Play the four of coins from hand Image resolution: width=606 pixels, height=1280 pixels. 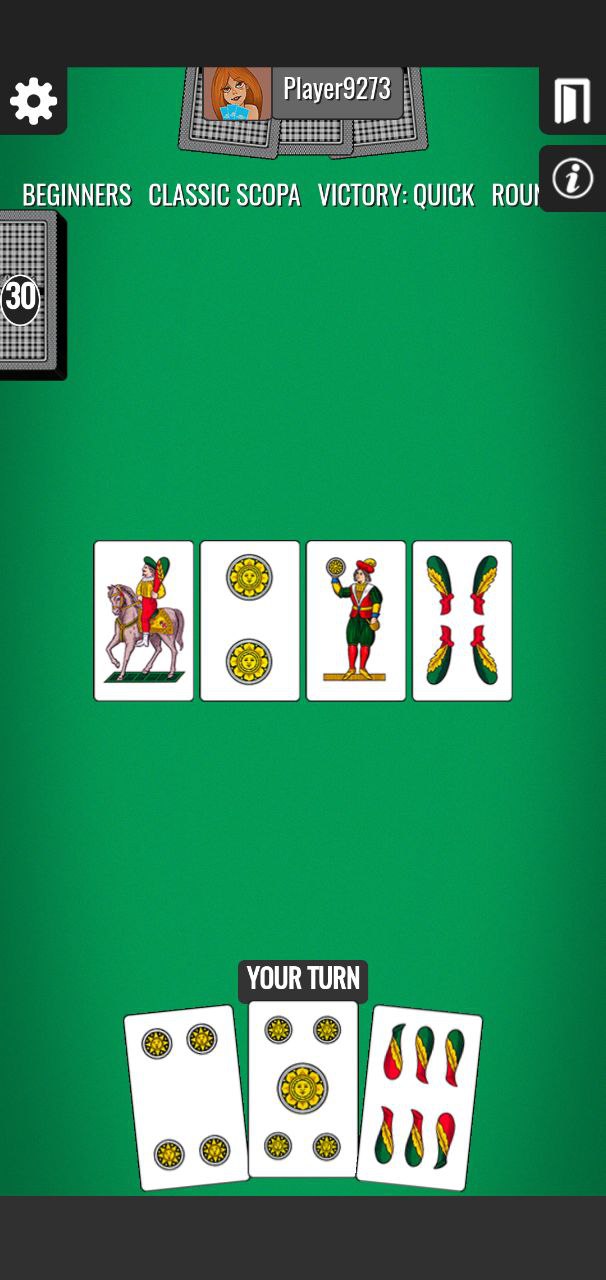pyautogui.click(x=186, y=1098)
